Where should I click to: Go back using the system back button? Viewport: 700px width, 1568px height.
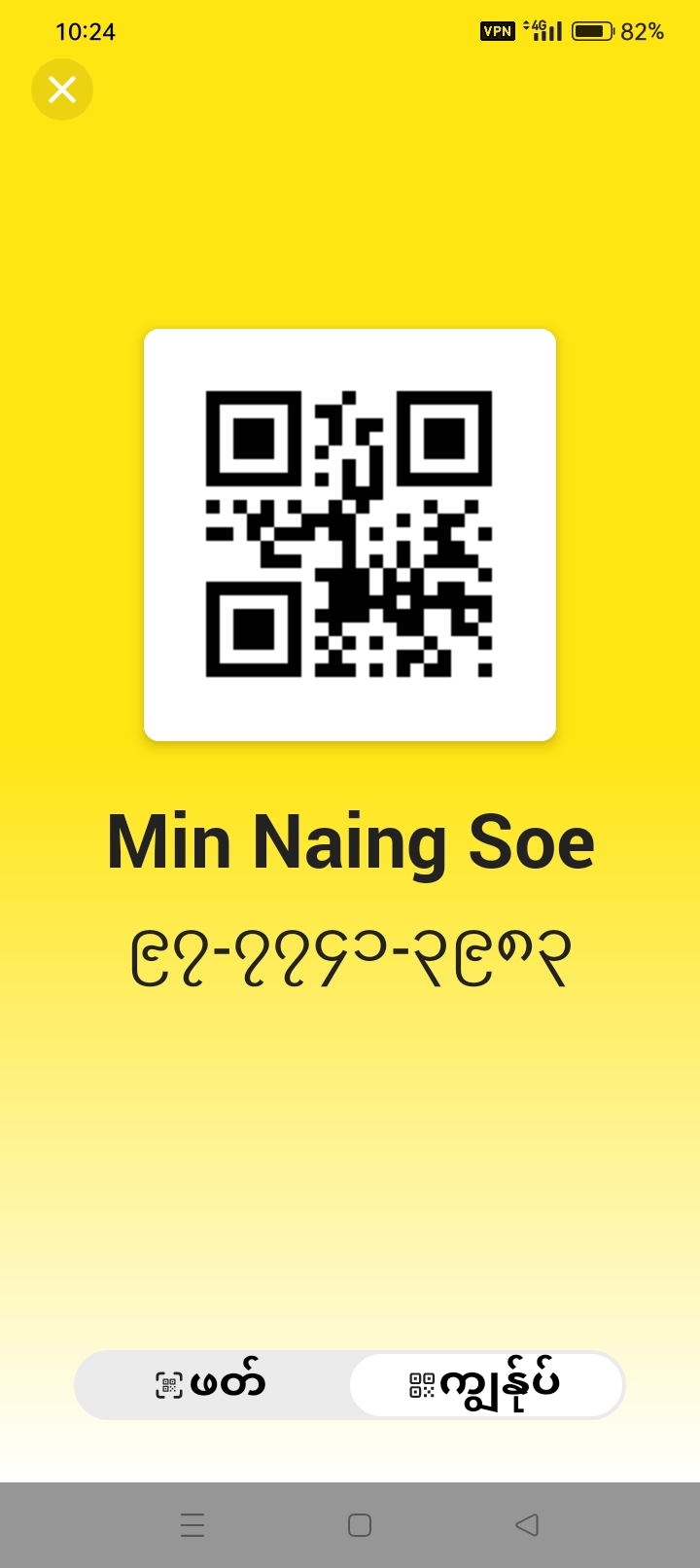526,1524
